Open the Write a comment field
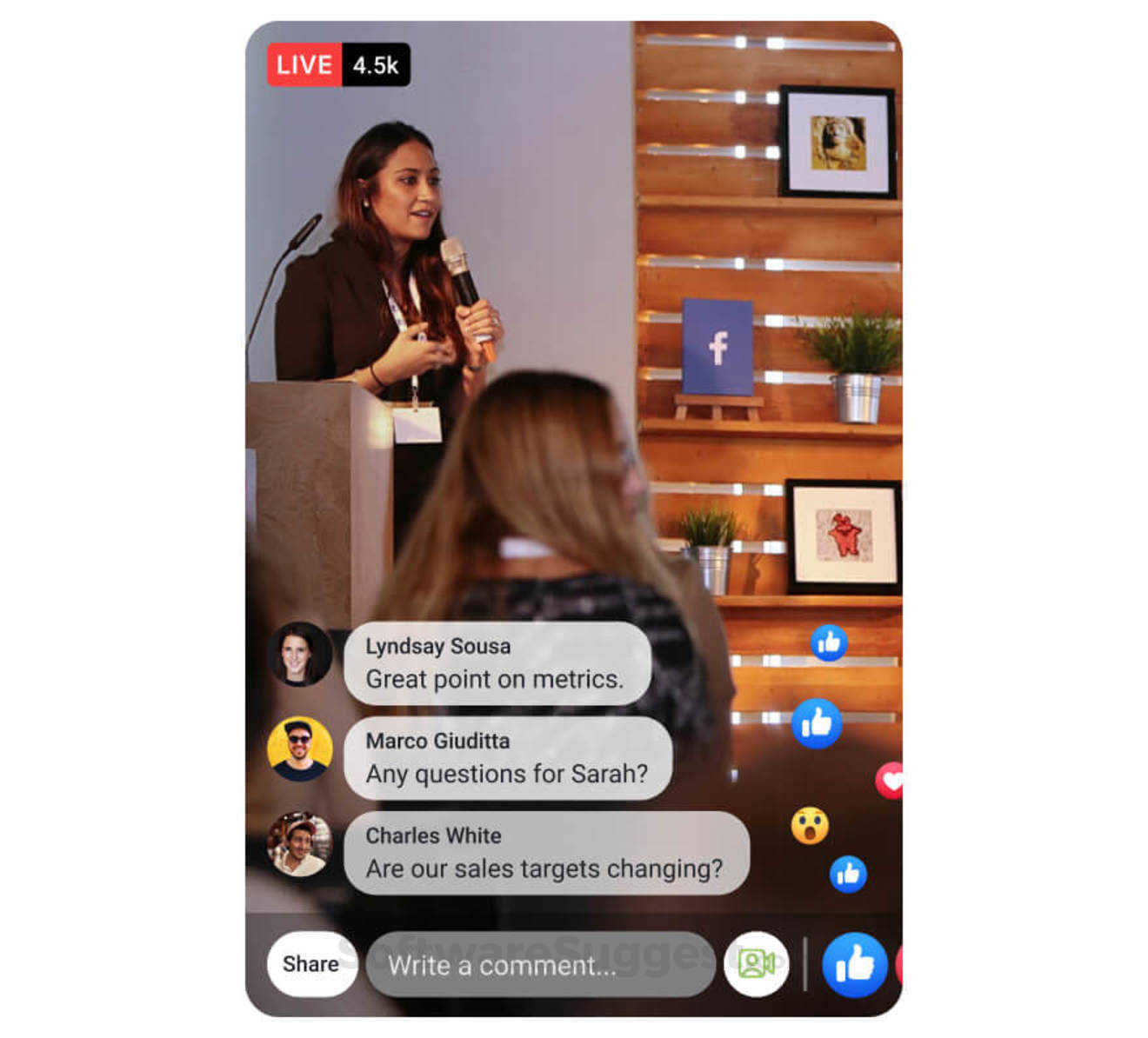Image resolution: width=1148 pixels, height=1038 pixels. click(539, 965)
